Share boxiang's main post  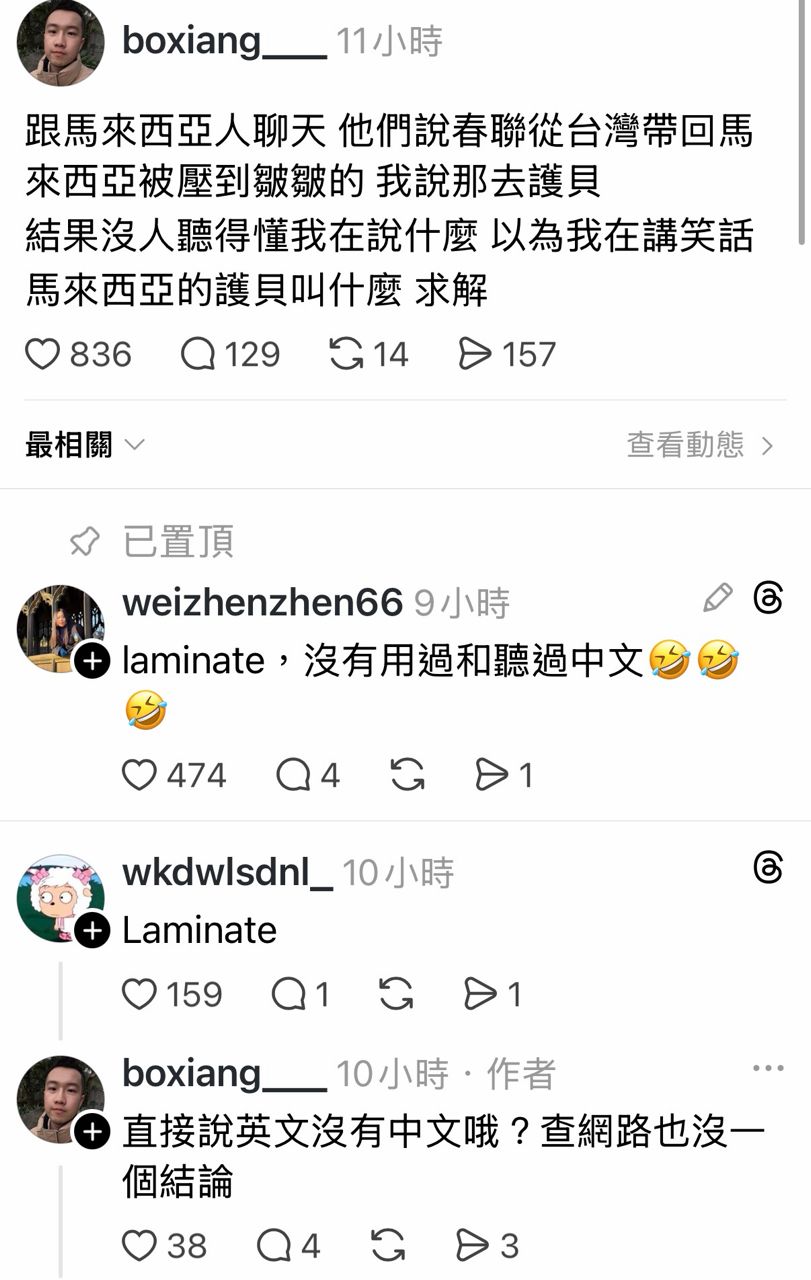(475, 354)
